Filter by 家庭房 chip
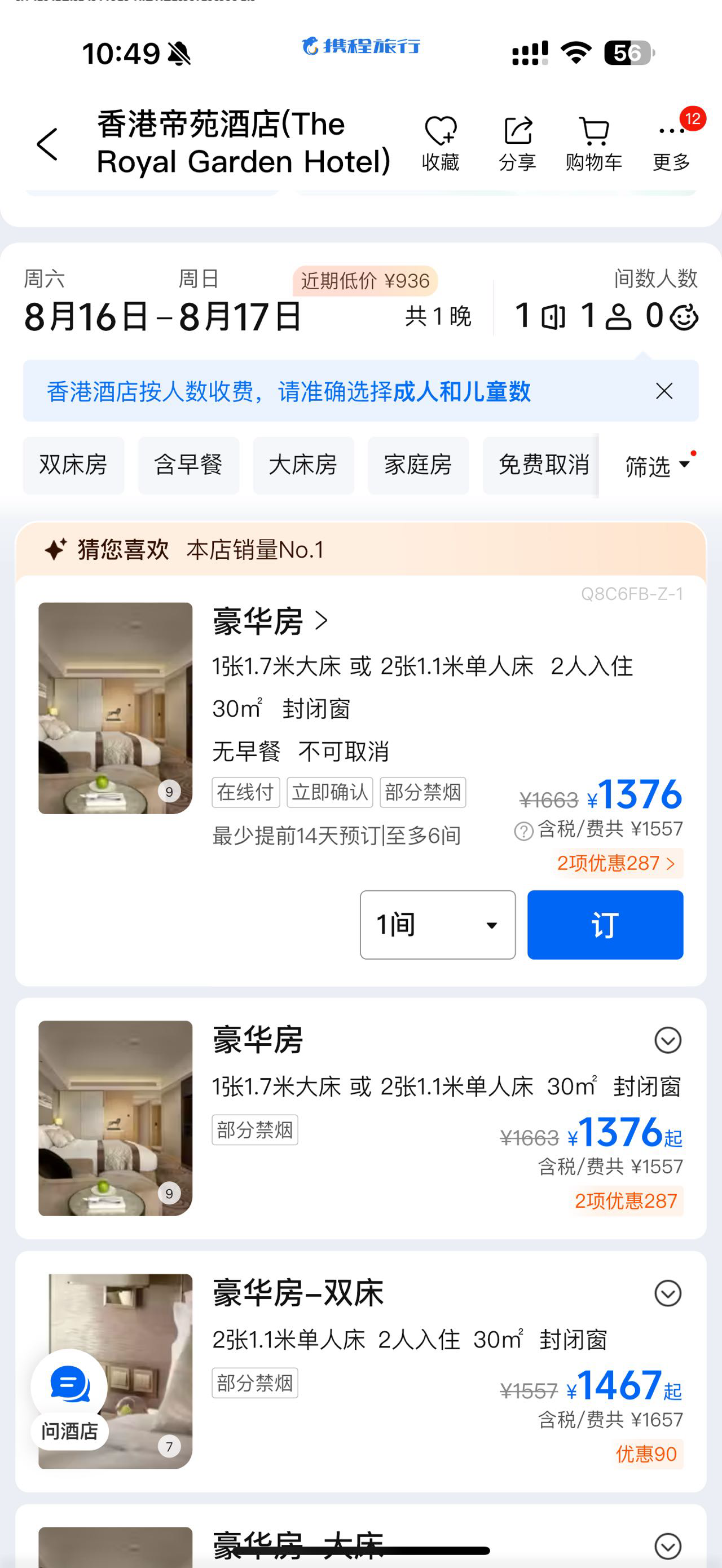This screenshot has width=722, height=1568. click(418, 465)
